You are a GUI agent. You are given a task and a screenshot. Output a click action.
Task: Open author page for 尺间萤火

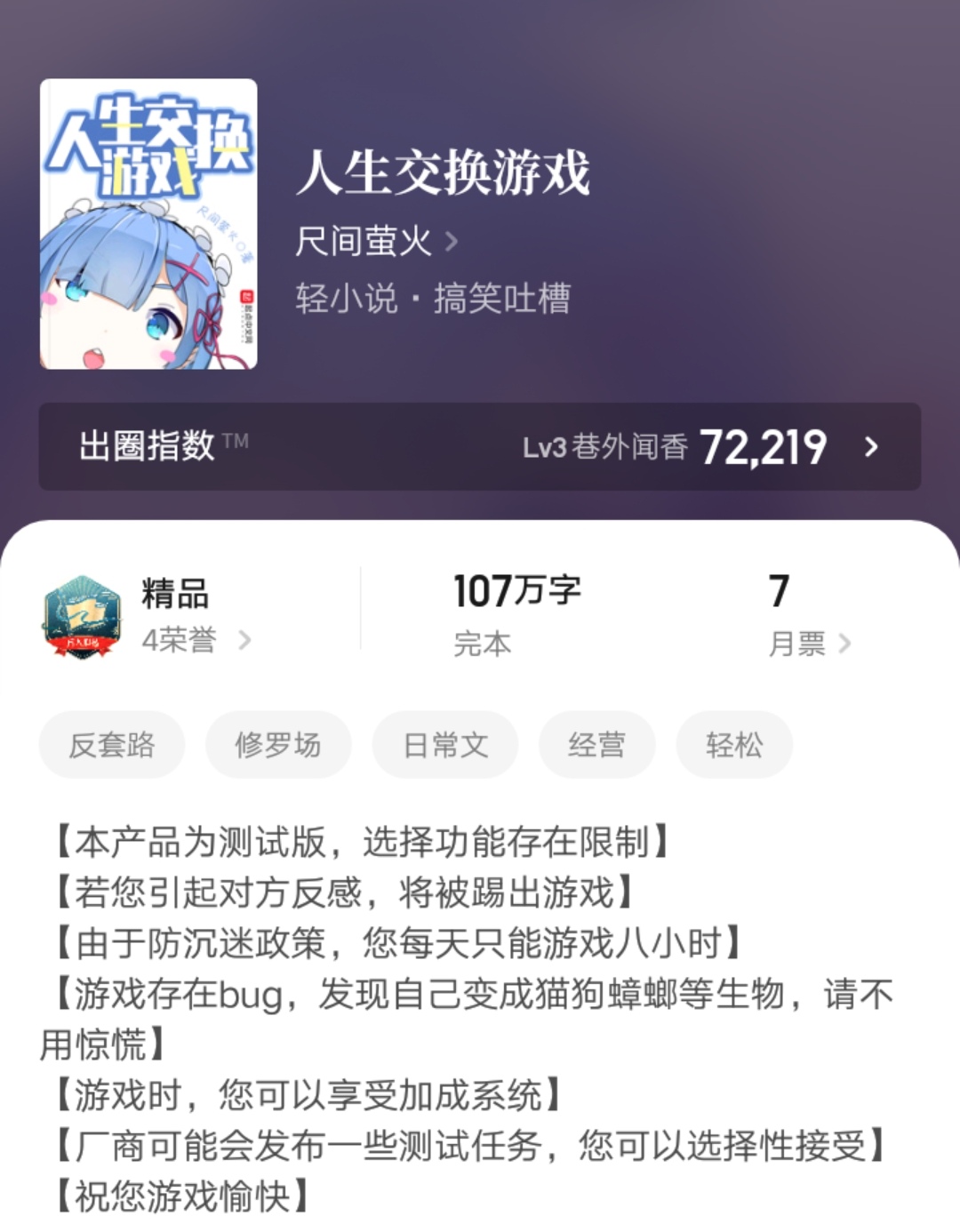pyautogui.click(x=366, y=242)
